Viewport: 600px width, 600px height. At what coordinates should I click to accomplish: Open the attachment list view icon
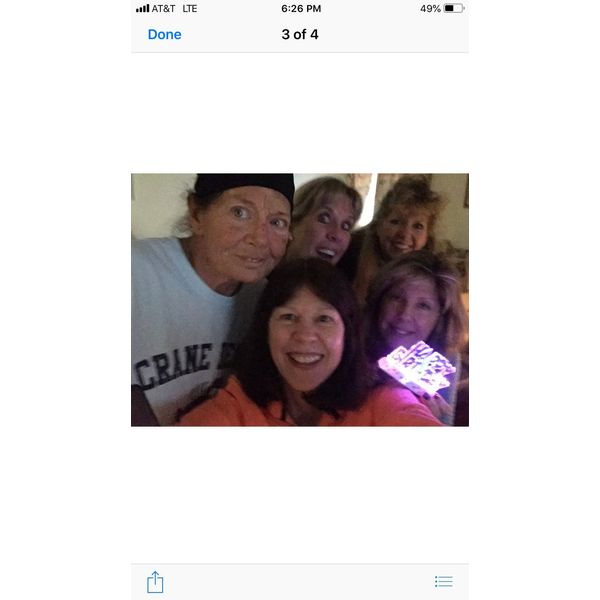(x=444, y=582)
